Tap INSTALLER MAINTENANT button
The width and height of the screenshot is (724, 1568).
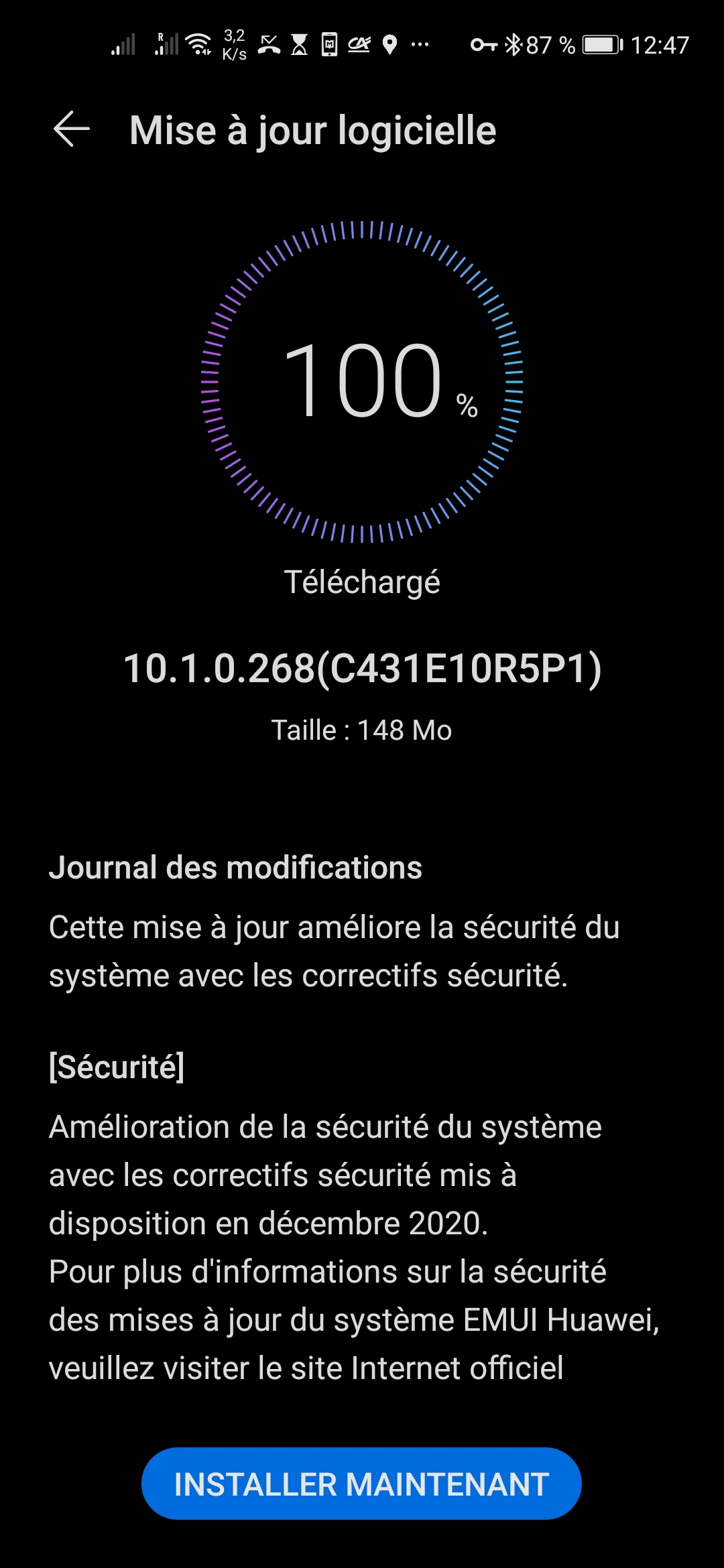click(x=361, y=1484)
